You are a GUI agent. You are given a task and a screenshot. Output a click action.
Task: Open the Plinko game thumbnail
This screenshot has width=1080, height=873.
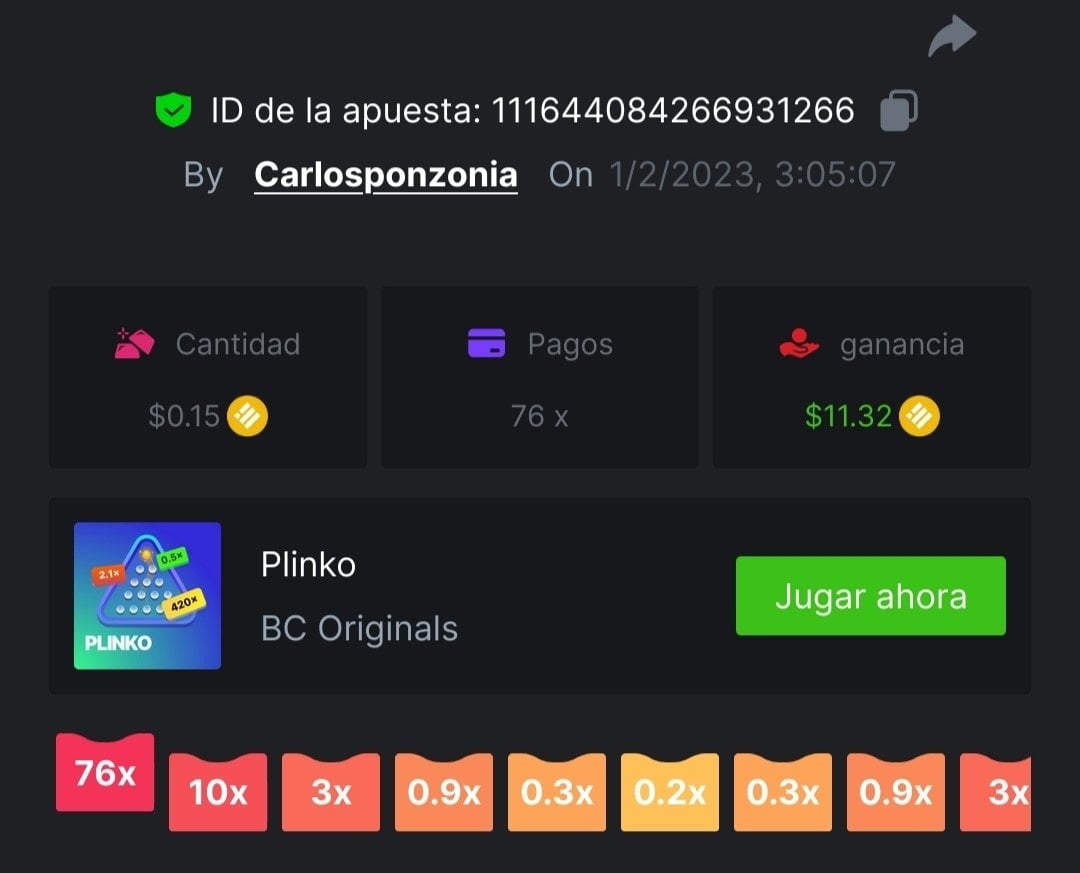point(148,596)
